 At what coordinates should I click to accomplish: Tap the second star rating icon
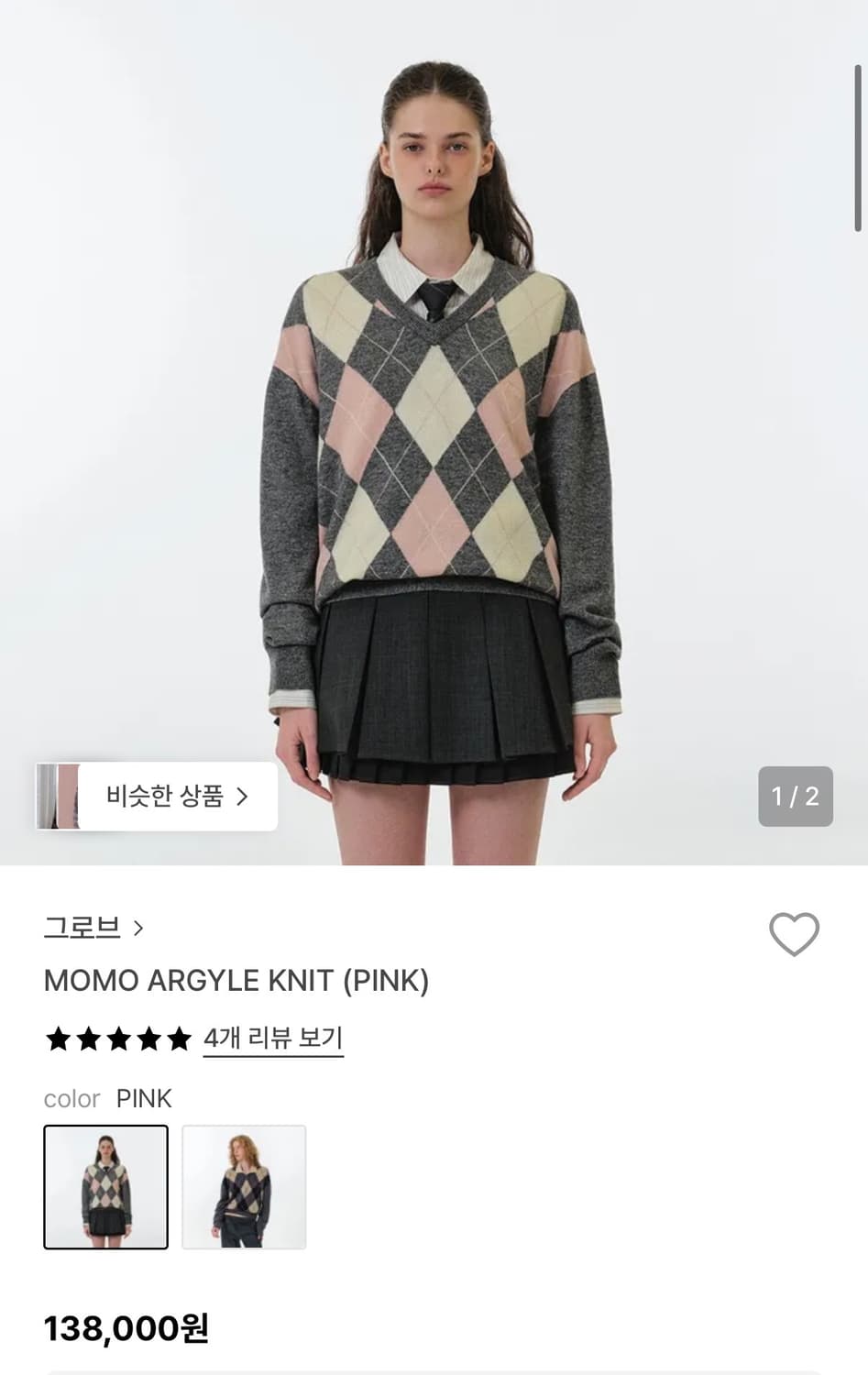click(x=88, y=1039)
